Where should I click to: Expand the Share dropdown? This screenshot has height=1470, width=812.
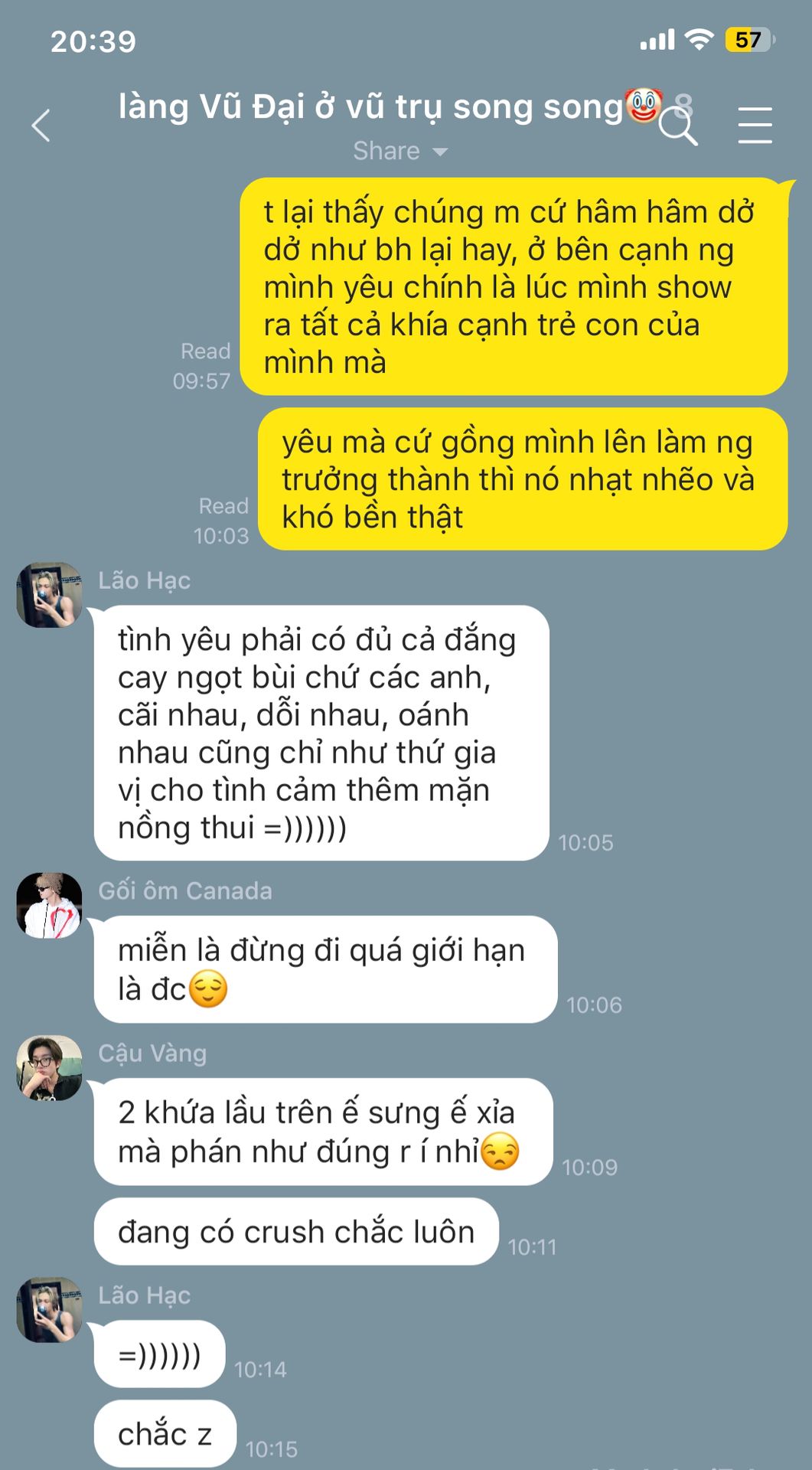[399, 151]
